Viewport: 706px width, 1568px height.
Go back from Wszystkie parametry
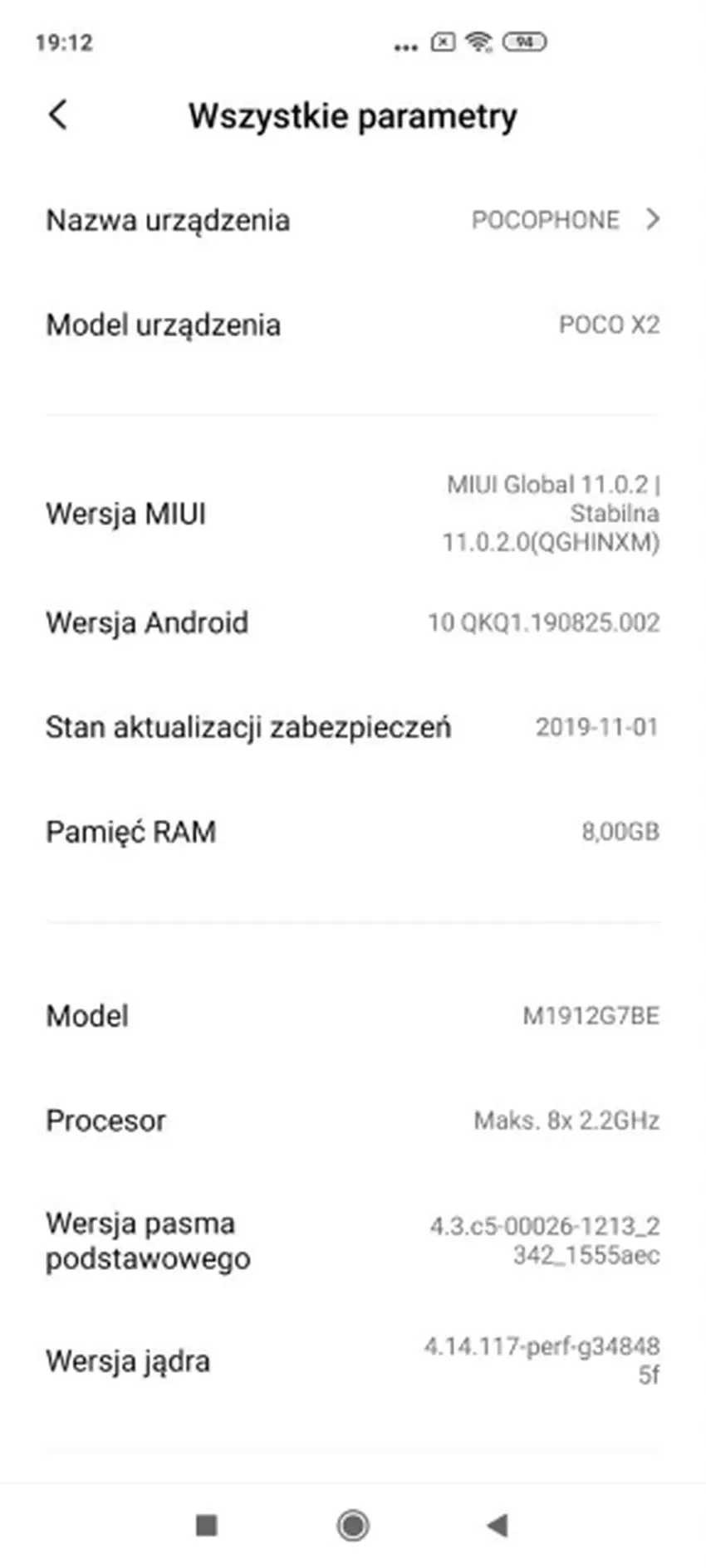click(58, 115)
